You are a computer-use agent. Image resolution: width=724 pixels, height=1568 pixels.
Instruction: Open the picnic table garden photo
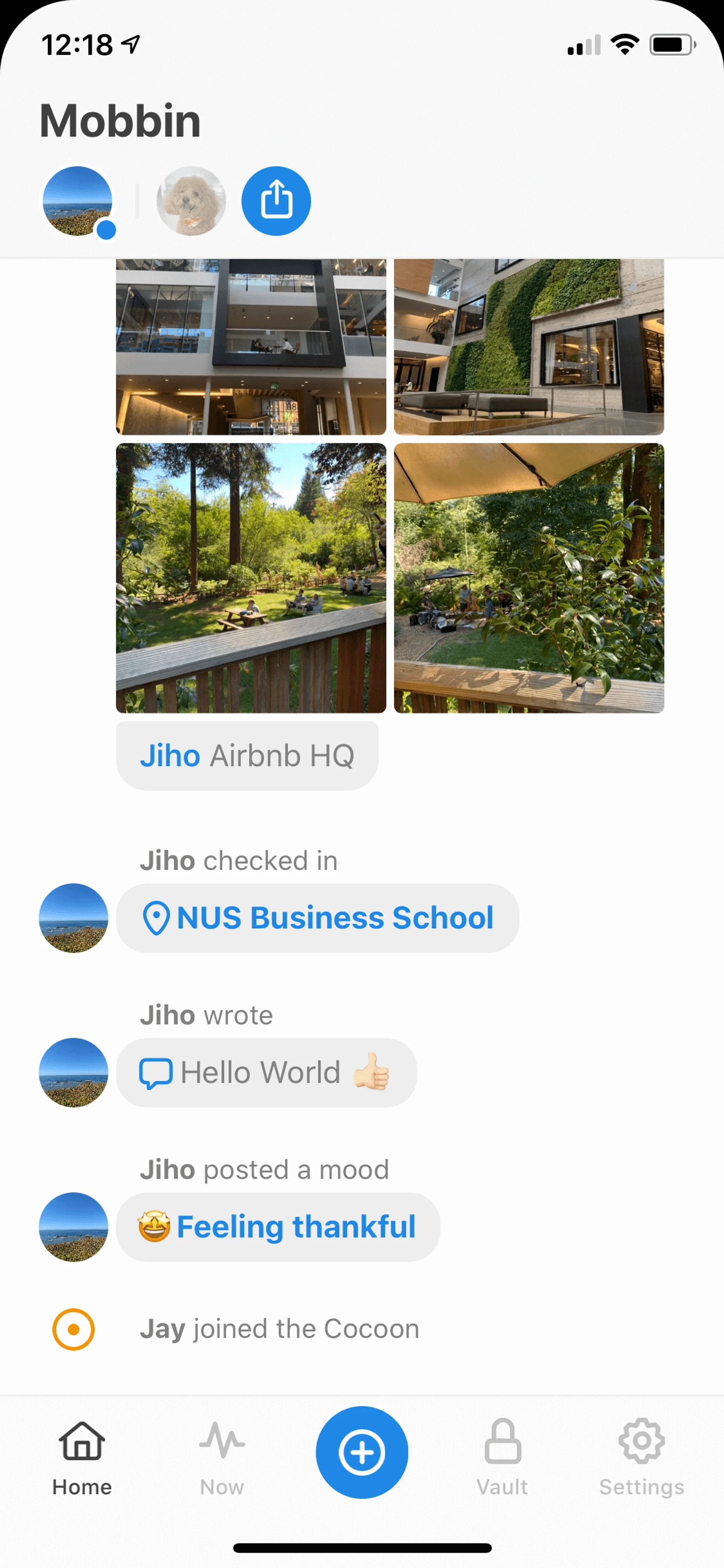pos(251,577)
